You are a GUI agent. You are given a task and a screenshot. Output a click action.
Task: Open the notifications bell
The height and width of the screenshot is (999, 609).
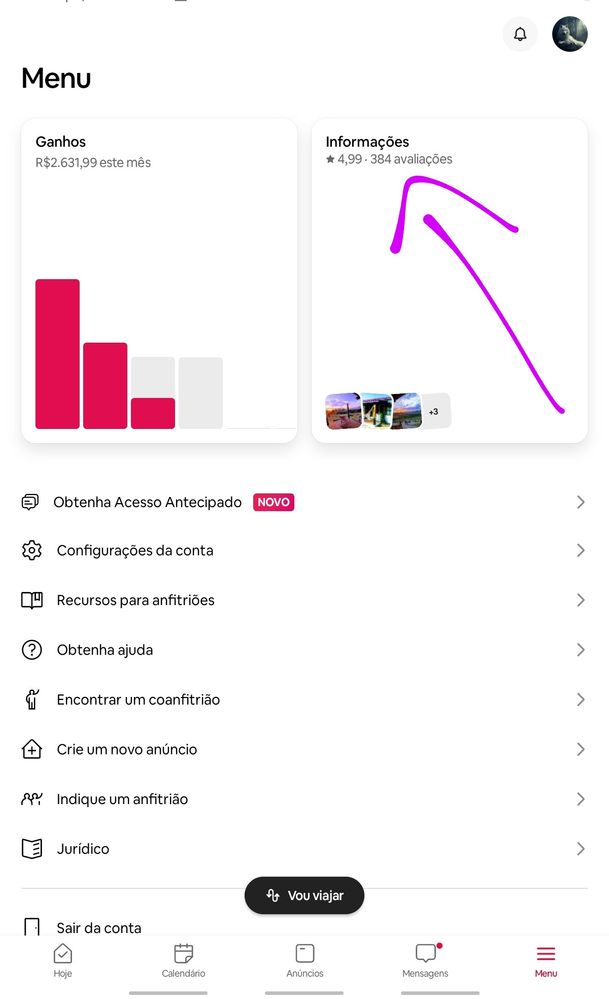tap(520, 34)
